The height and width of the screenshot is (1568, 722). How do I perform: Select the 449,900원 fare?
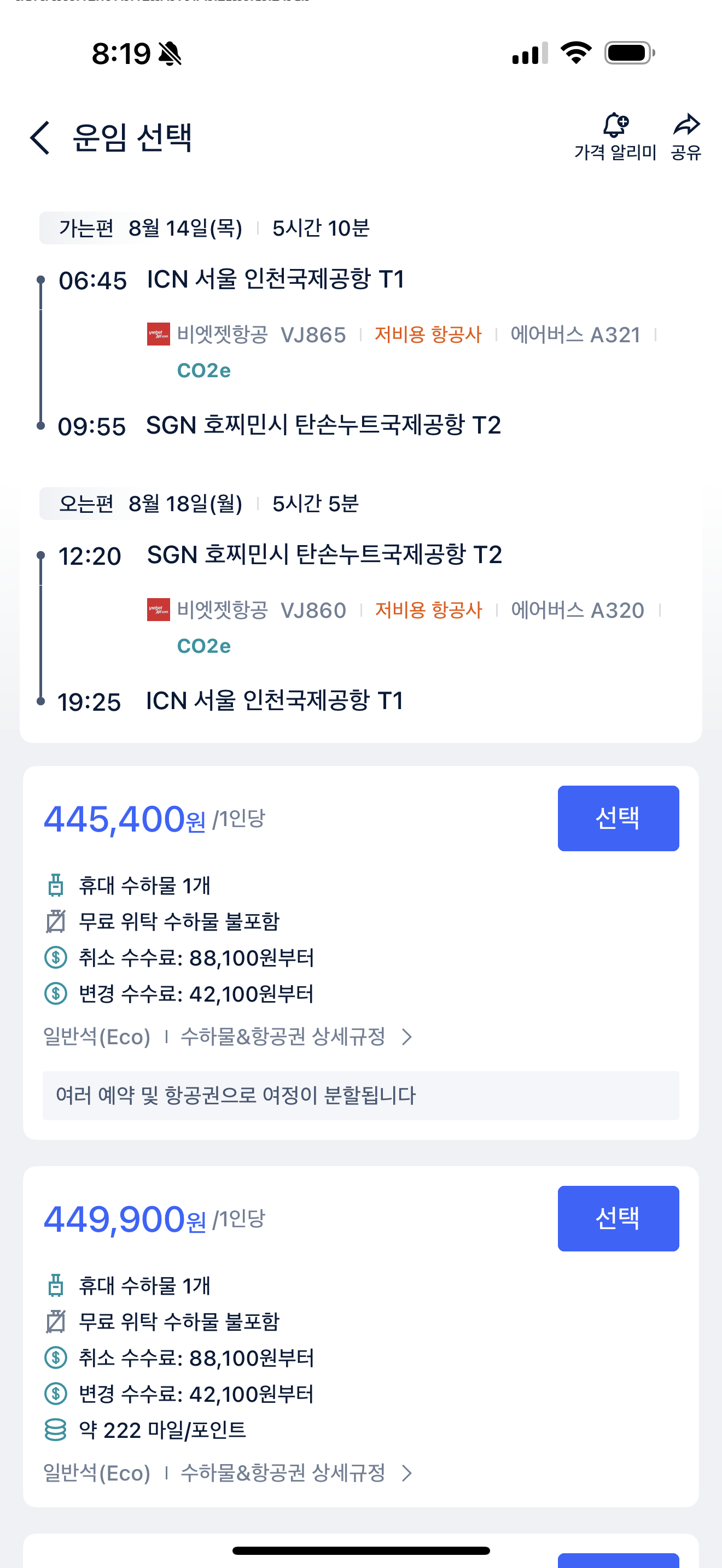[x=618, y=1218]
